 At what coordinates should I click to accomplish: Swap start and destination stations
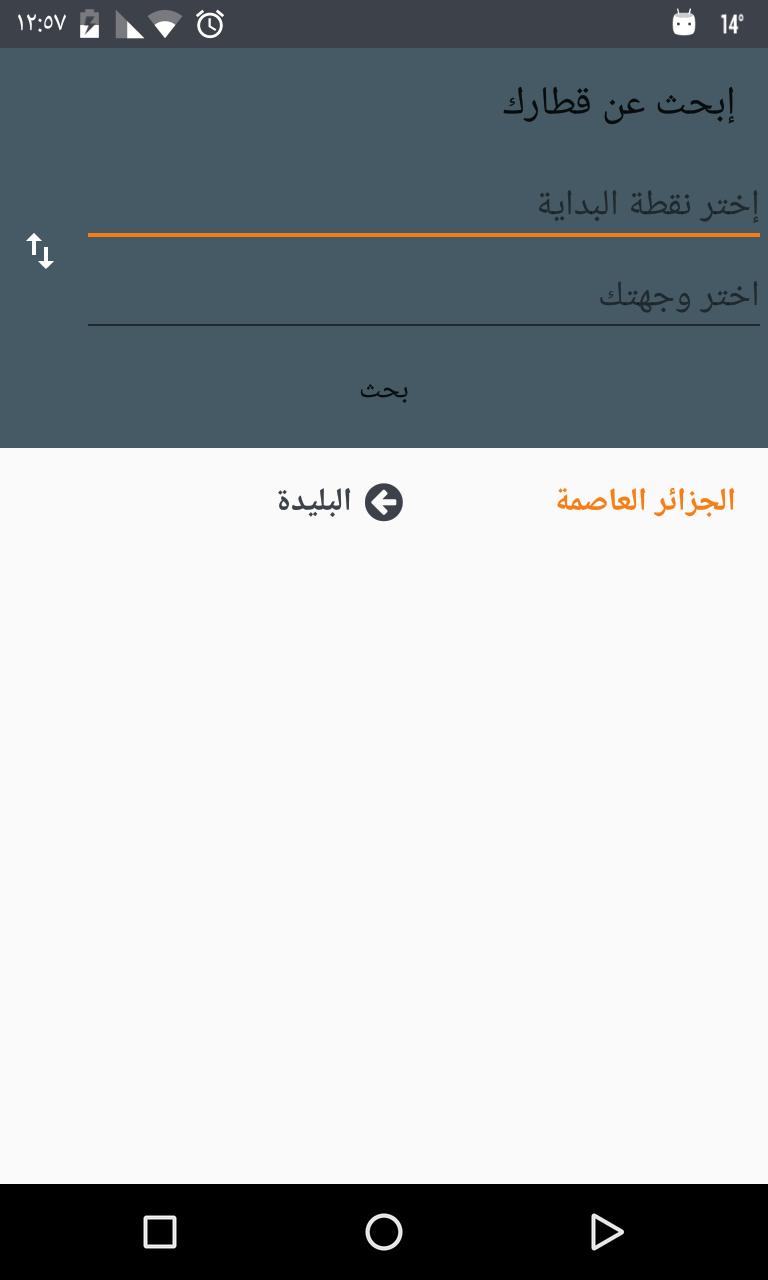click(x=40, y=251)
